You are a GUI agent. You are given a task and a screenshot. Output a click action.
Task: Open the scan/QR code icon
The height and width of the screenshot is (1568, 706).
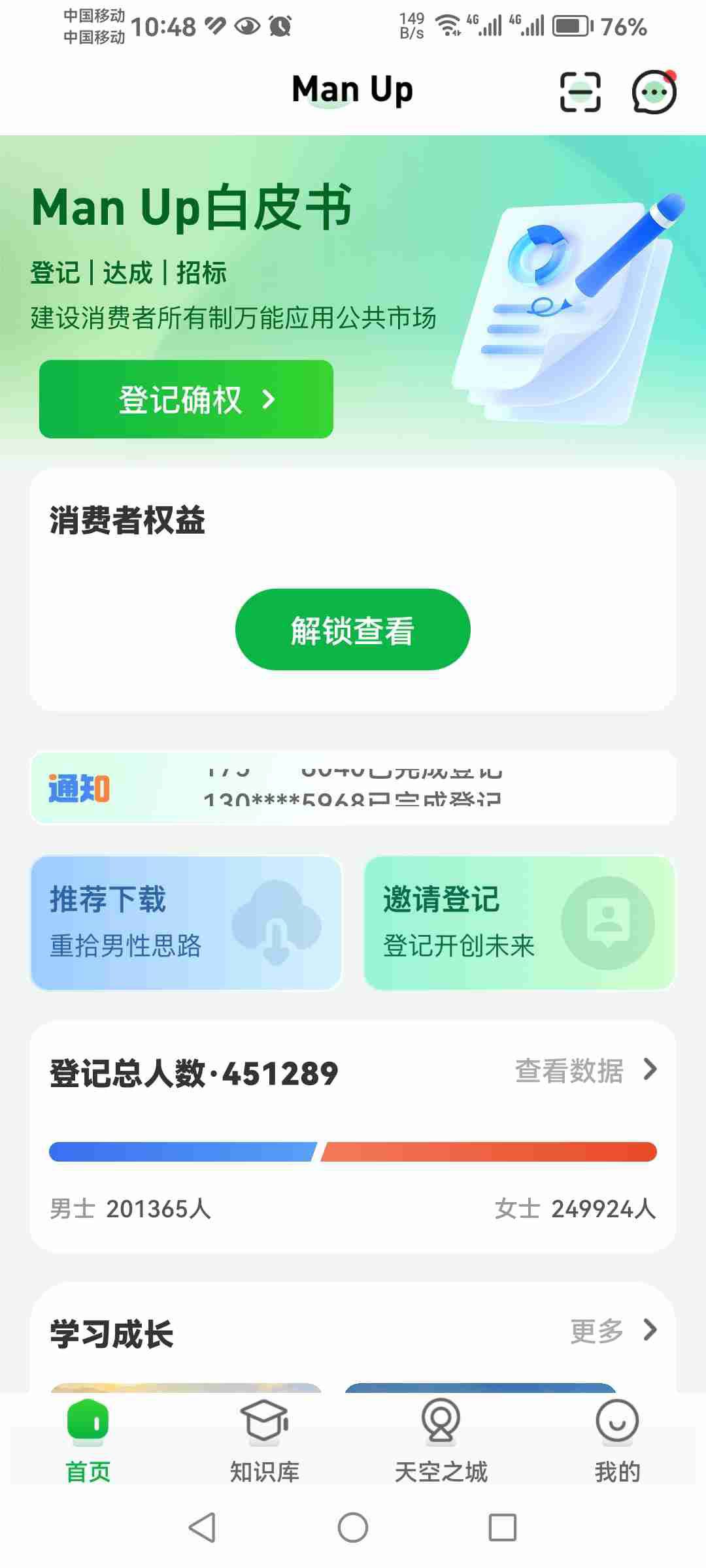[580, 92]
